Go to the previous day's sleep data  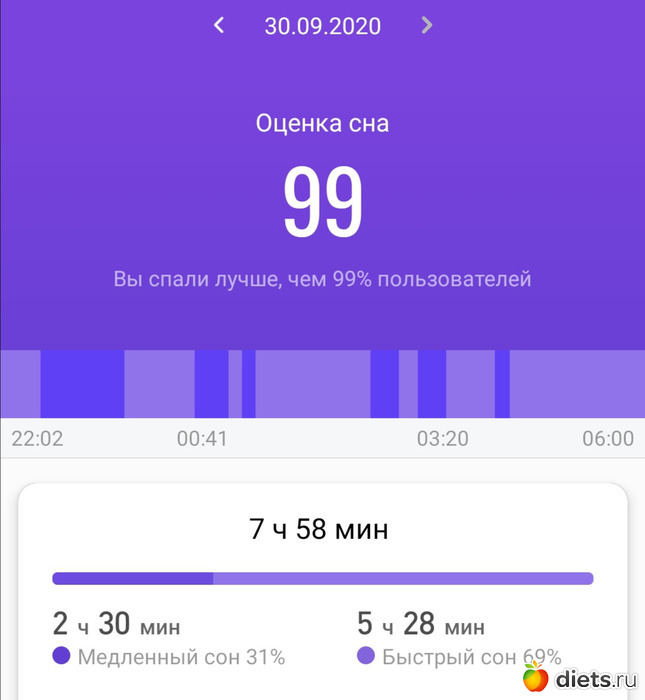coord(219,25)
